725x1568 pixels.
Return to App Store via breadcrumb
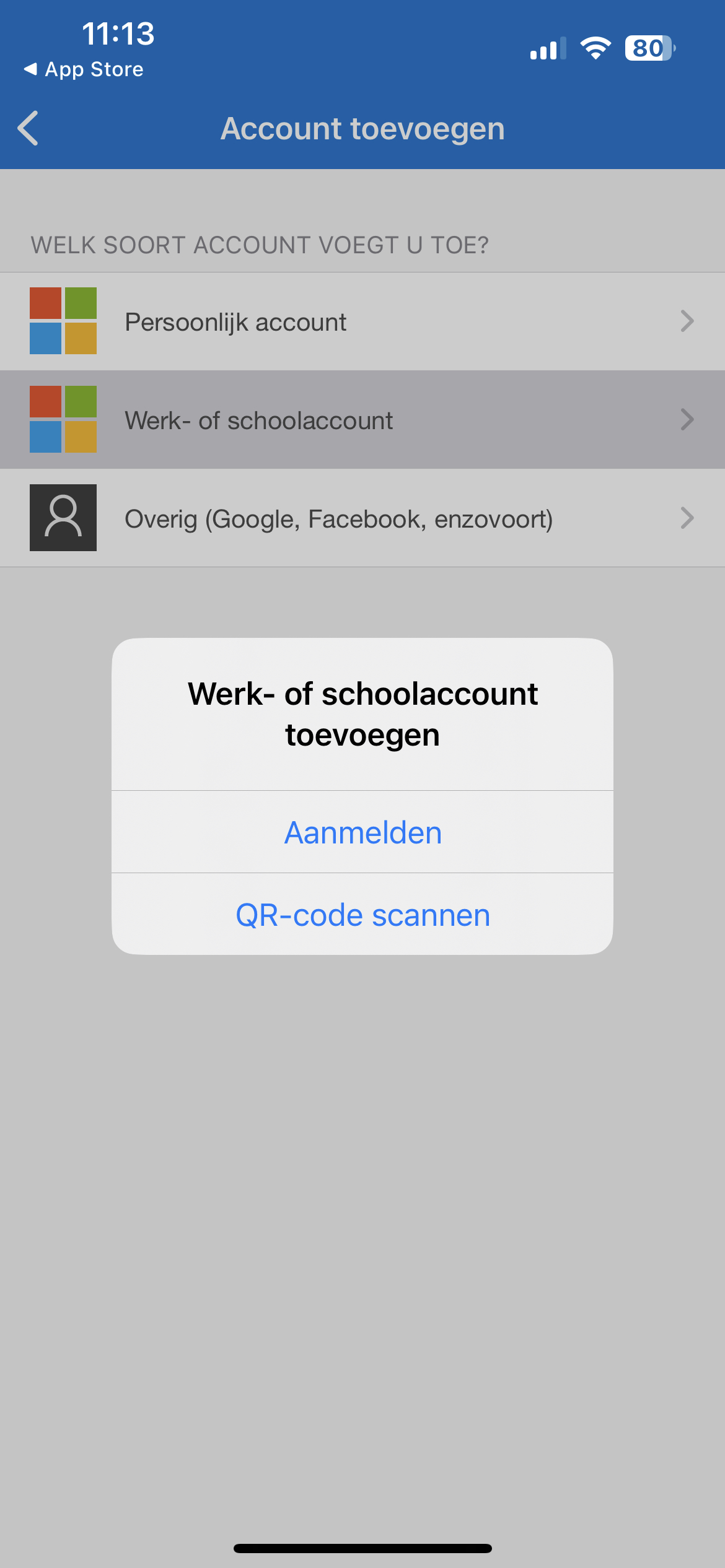pos(84,69)
